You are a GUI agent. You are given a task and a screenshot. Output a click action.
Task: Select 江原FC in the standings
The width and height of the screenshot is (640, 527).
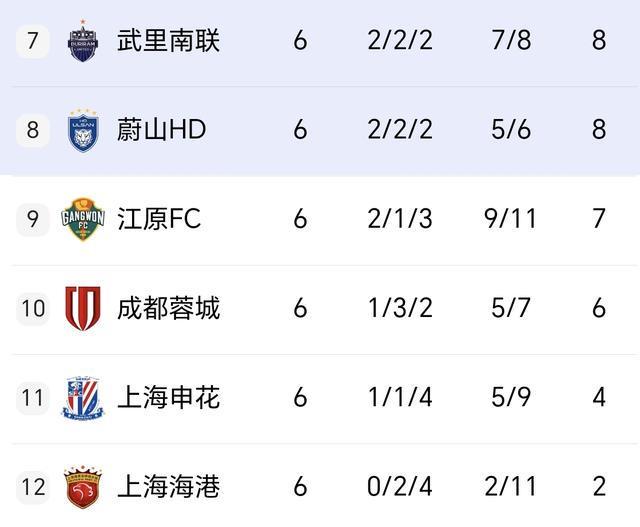(159, 219)
